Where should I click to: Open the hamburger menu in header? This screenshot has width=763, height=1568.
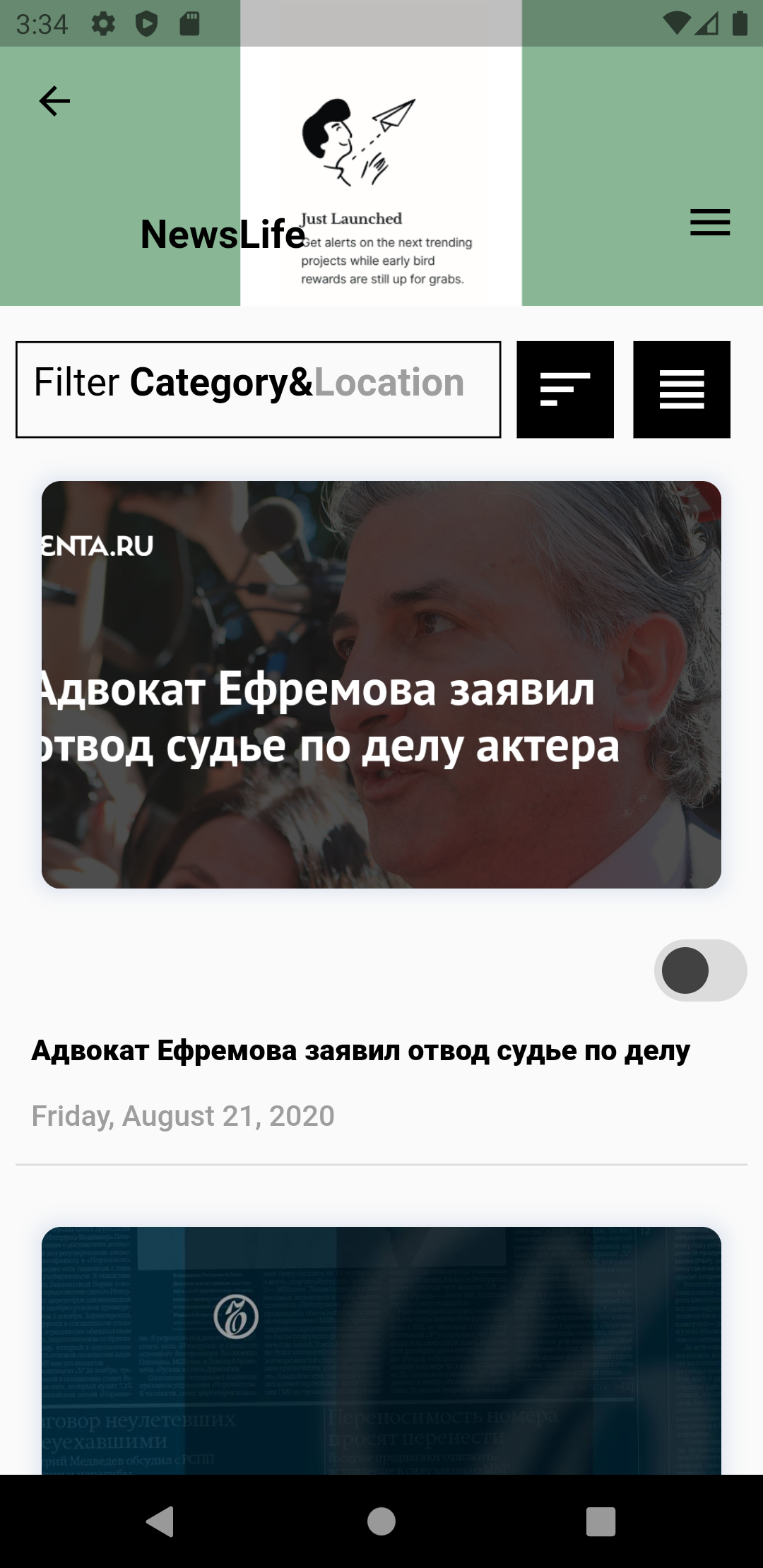[x=710, y=222]
